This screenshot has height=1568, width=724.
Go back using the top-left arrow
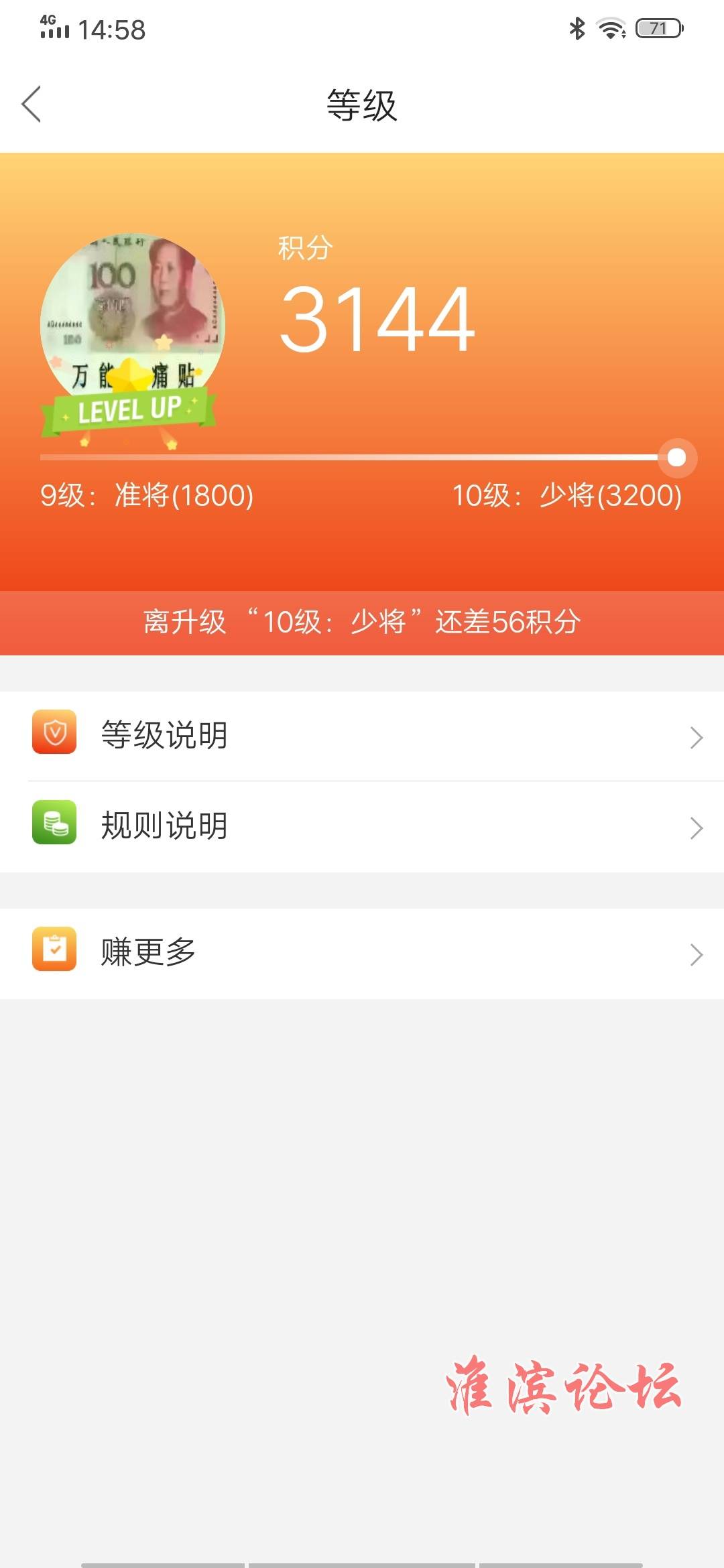[x=32, y=105]
